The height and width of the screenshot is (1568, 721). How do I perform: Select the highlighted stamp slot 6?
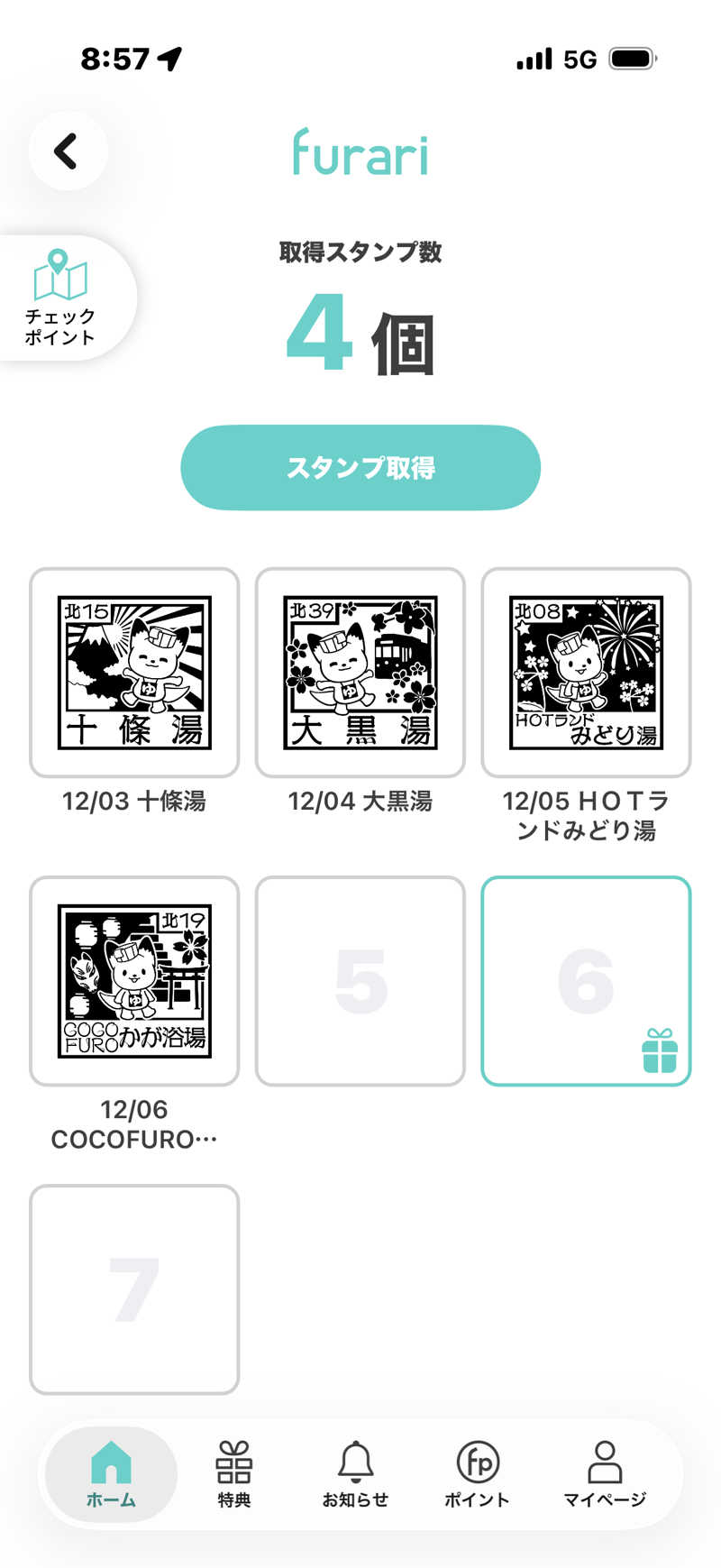click(586, 981)
